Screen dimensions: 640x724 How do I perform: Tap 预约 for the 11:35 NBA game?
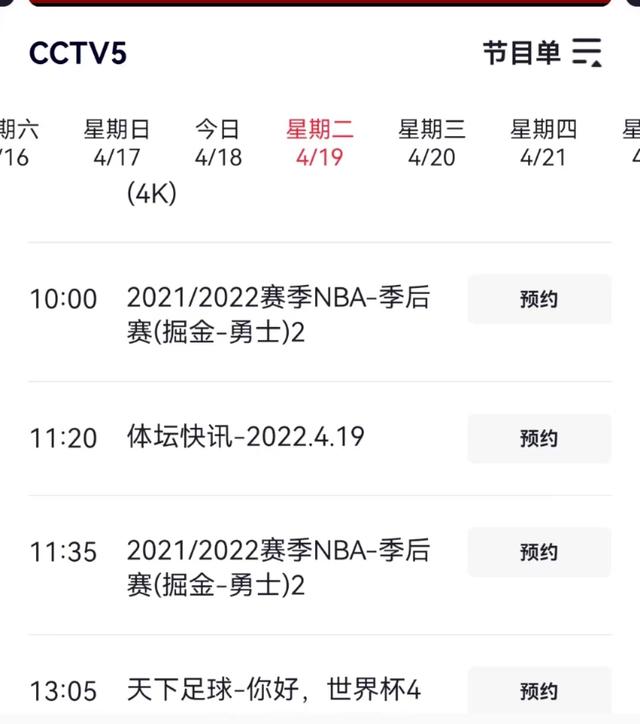pyautogui.click(x=539, y=552)
